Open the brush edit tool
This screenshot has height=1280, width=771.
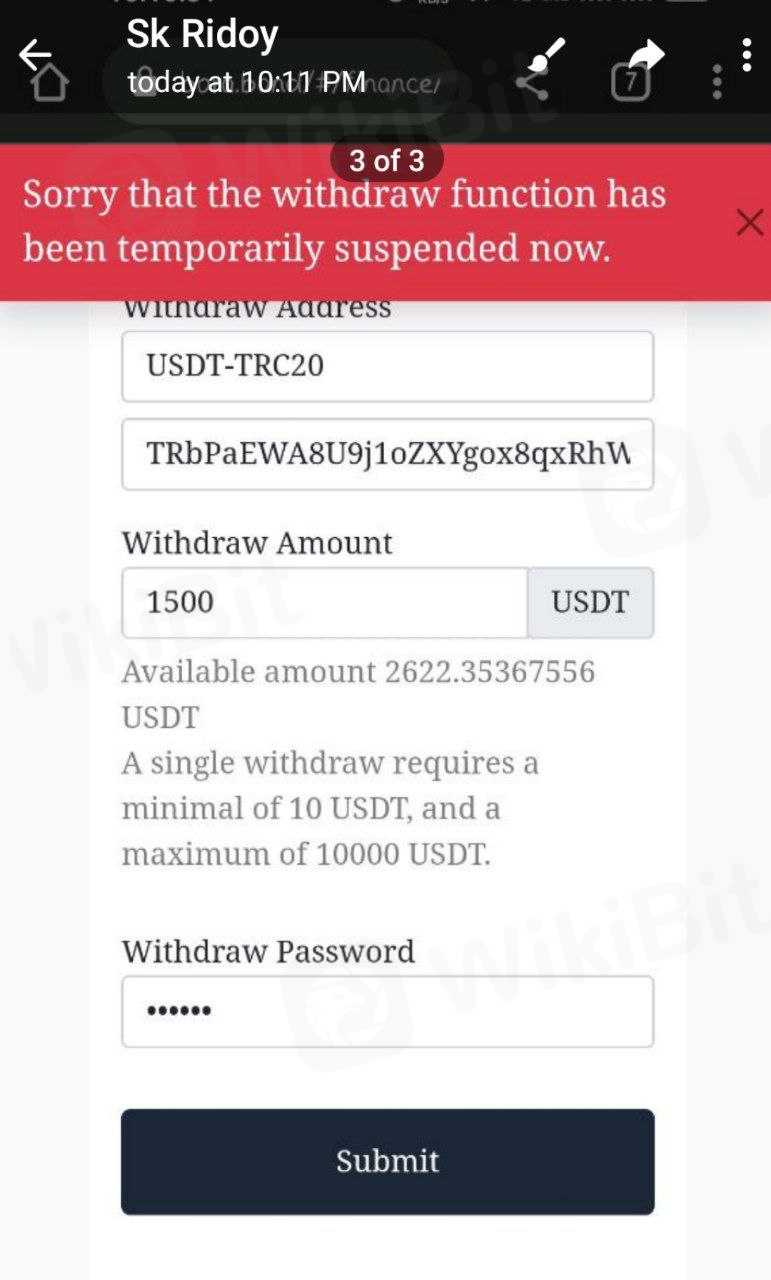click(547, 55)
